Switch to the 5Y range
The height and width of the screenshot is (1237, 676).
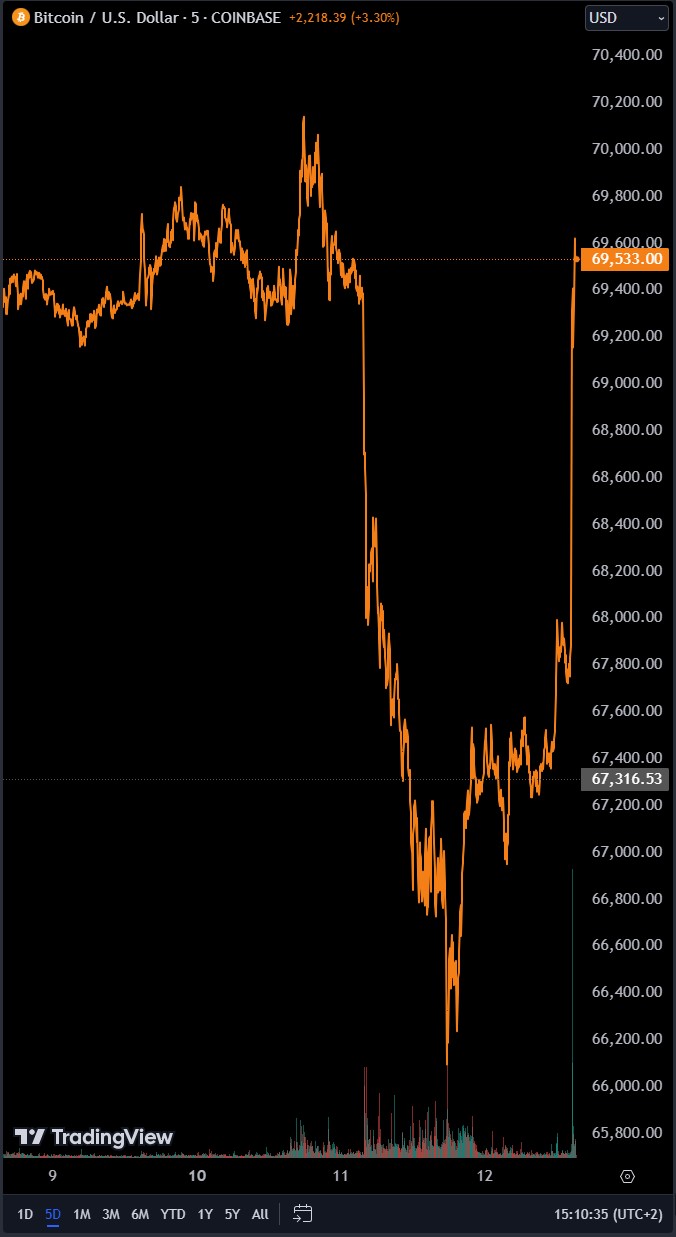232,1214
